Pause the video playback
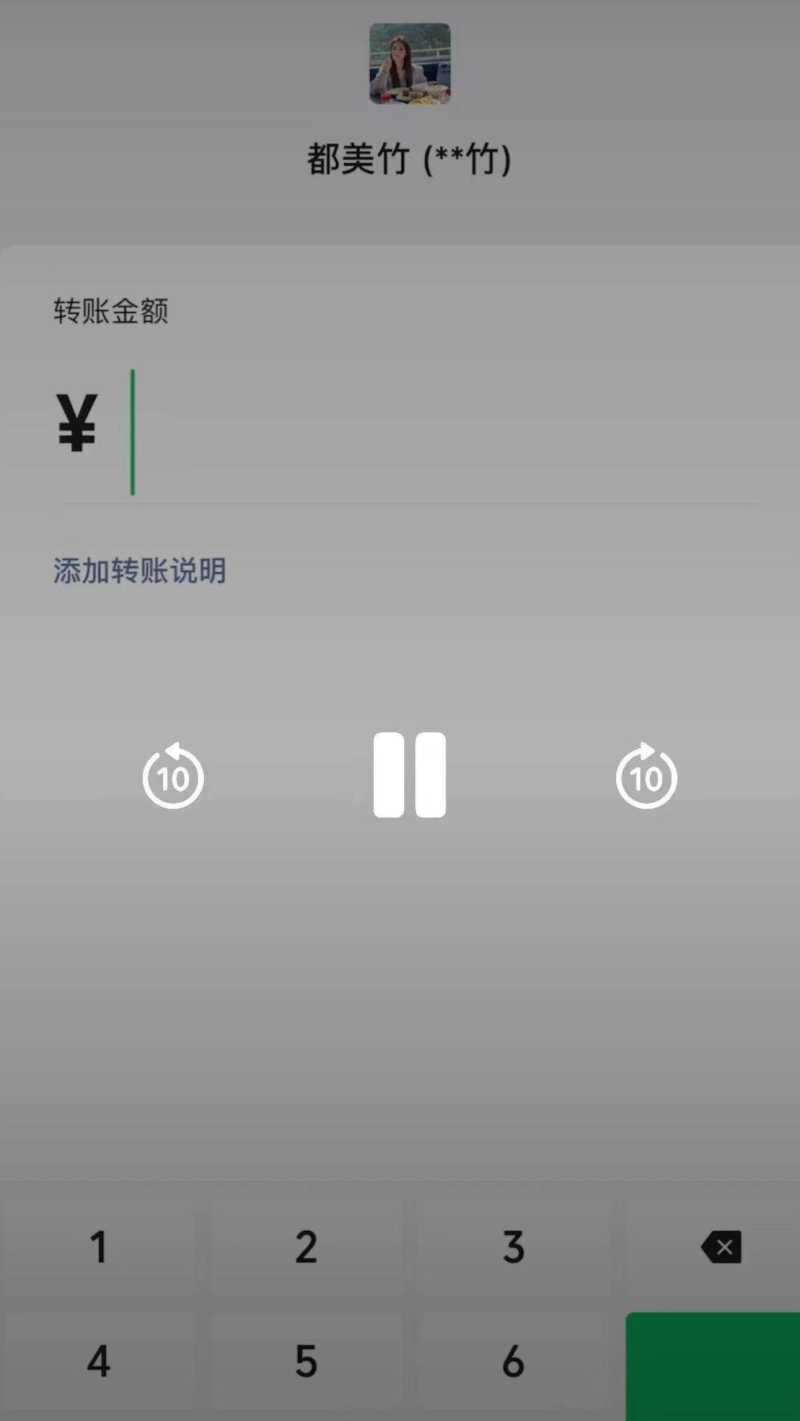 [409, 775]
